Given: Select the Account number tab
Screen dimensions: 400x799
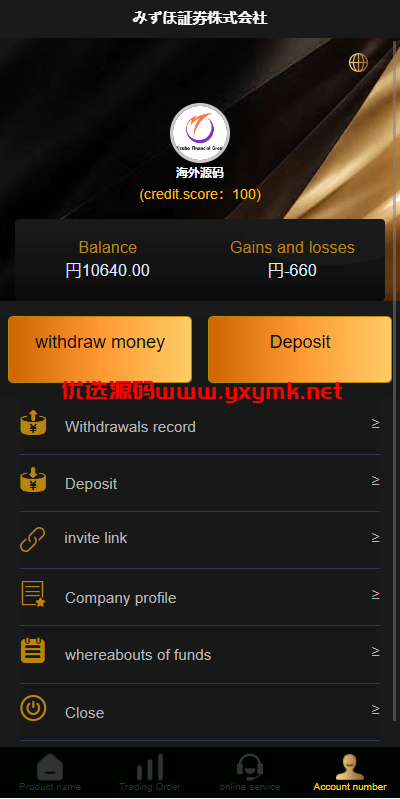Looking at the screenshot, I should 350,773.
